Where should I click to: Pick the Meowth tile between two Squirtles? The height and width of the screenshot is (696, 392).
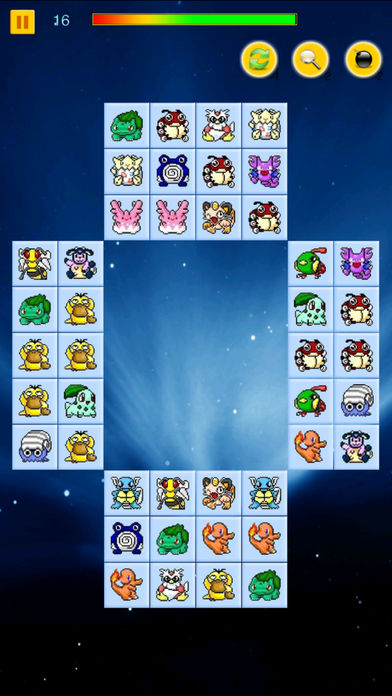[x=218, y=493]
